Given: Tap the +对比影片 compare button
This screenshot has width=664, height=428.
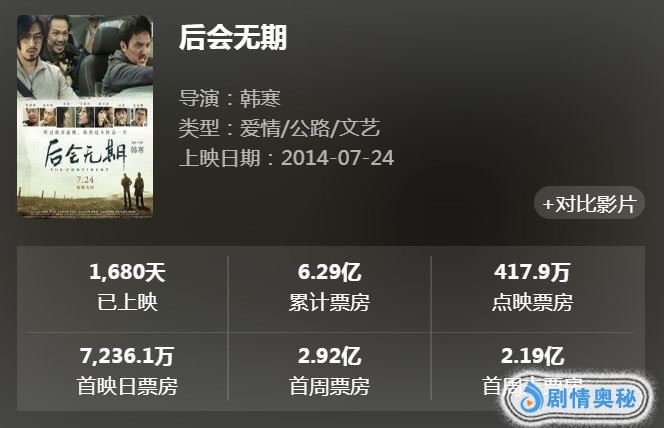Looking at the screenshot, I should pyautogui.click(x=589, y=203).
